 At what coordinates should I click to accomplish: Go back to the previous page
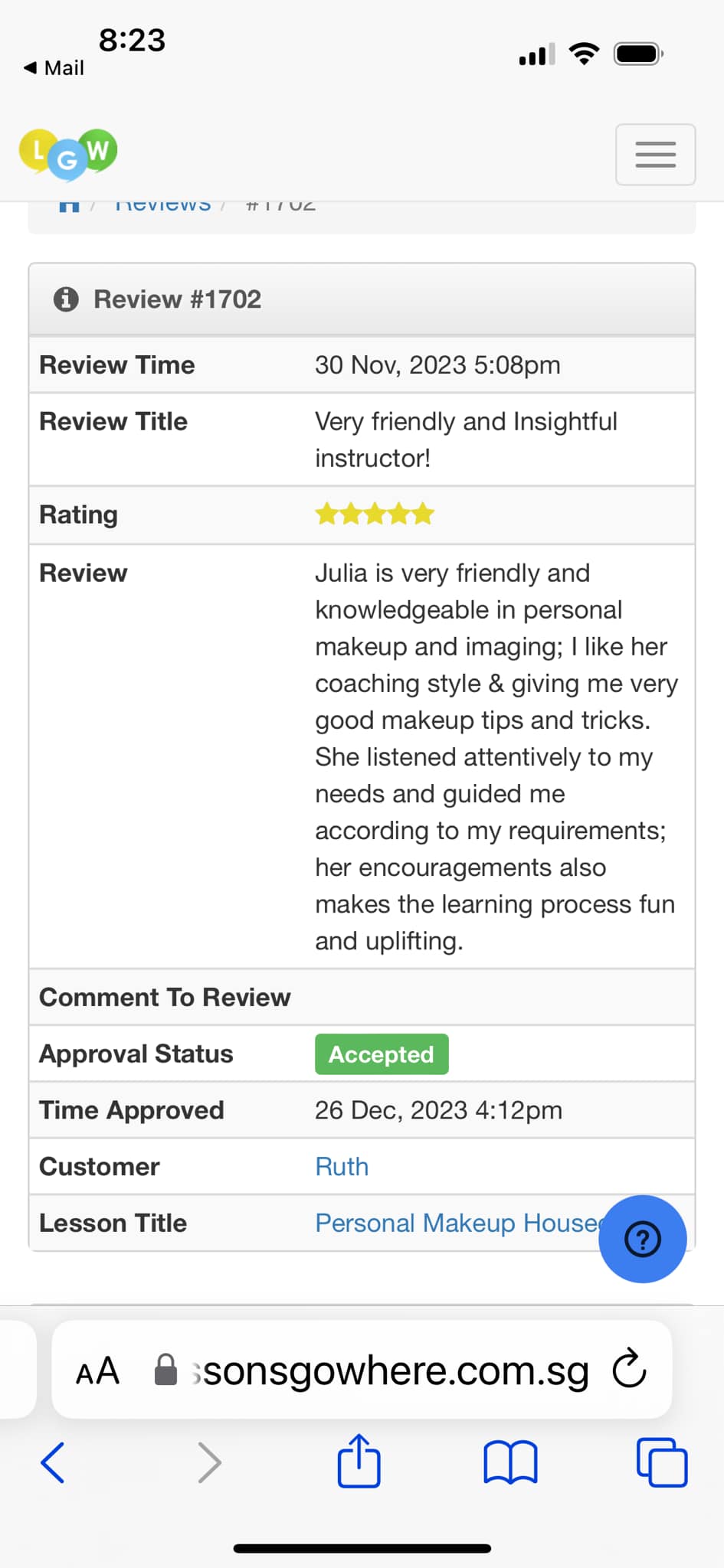[x=53, y=1462]
